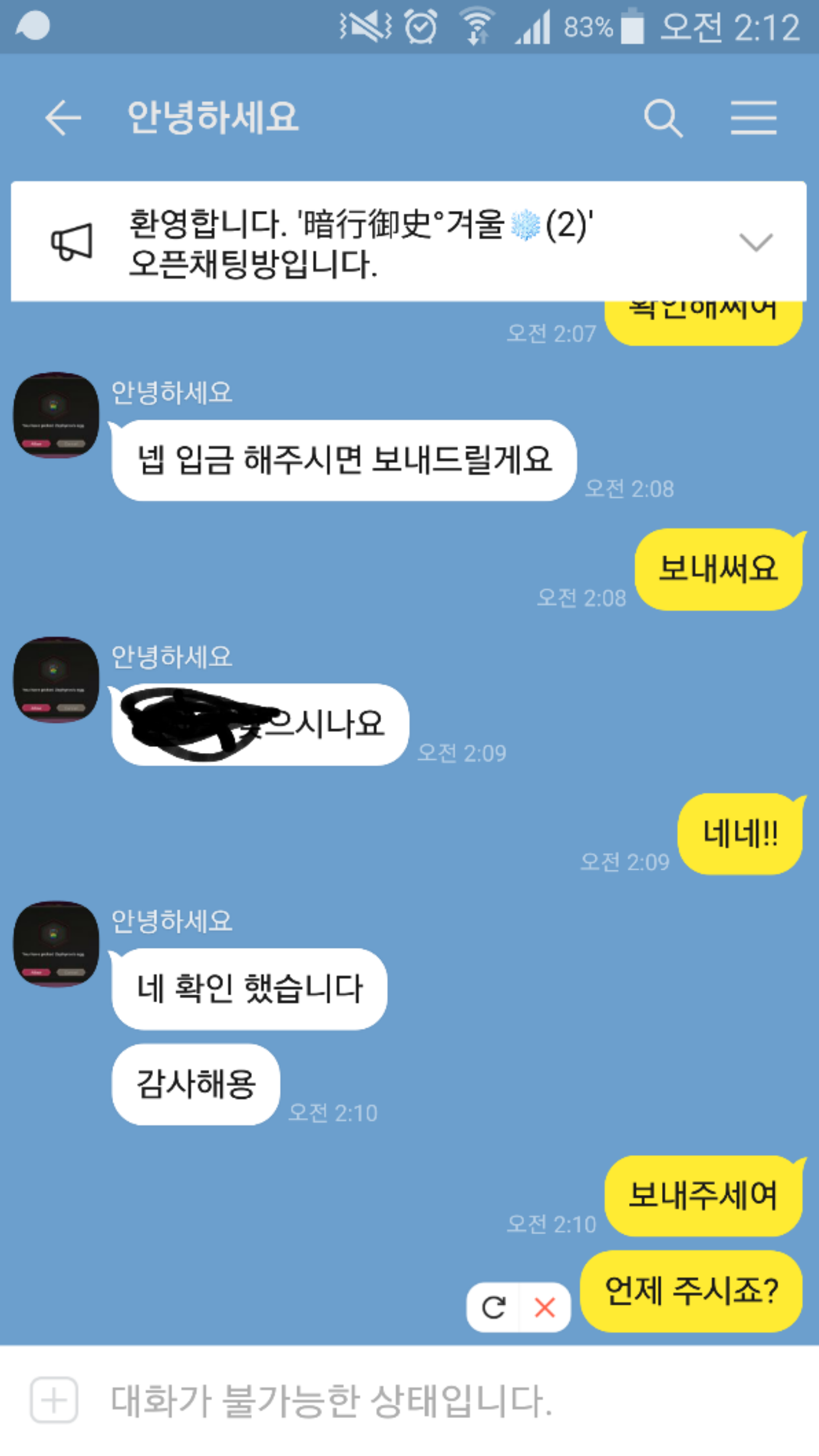Tap the avatar next to '네 확인 했습니다'
The height and width of the screenshot is (1456, 819).
tap(56, 944)
